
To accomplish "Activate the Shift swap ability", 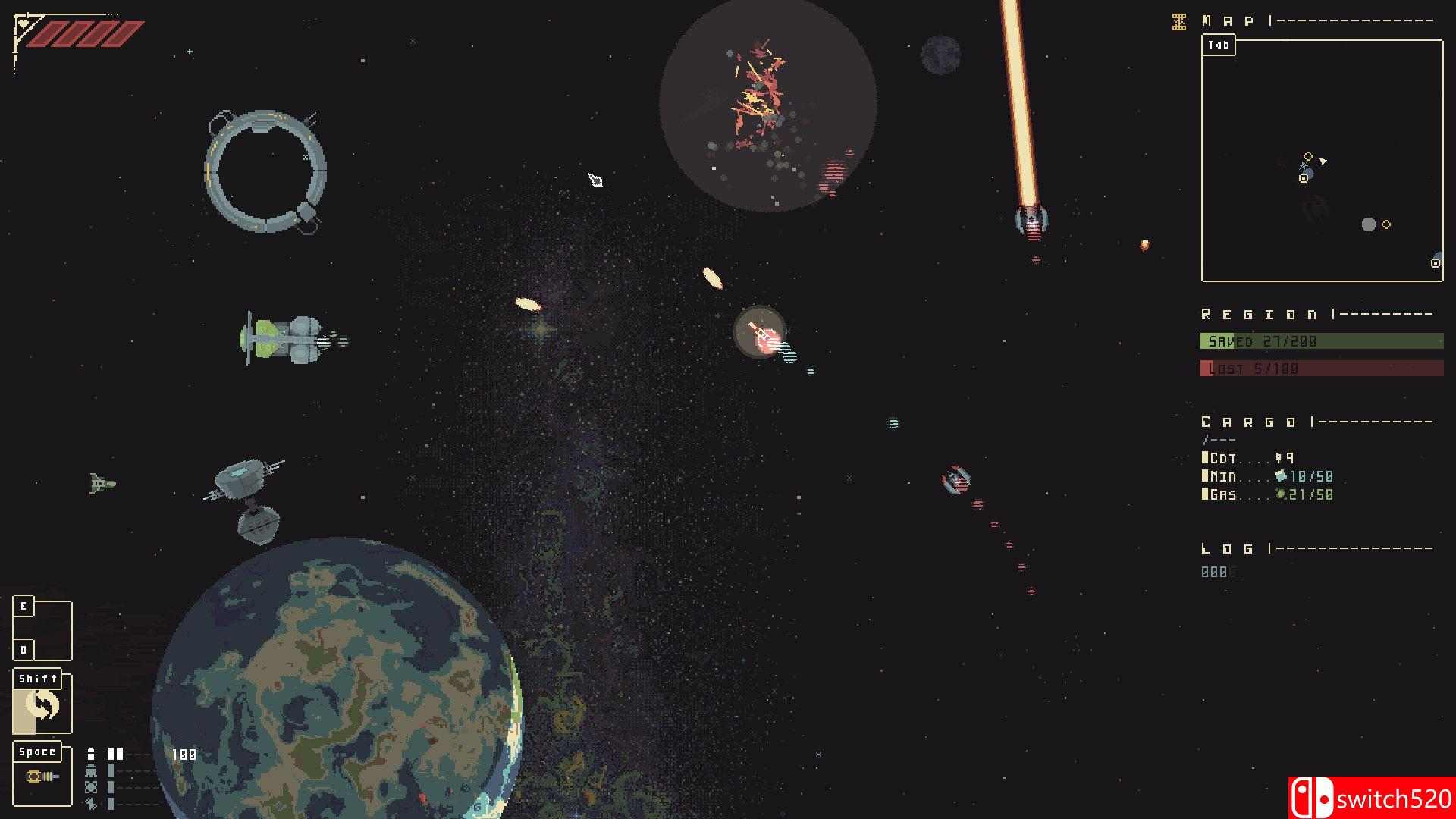I will click(x=42, y=704).
